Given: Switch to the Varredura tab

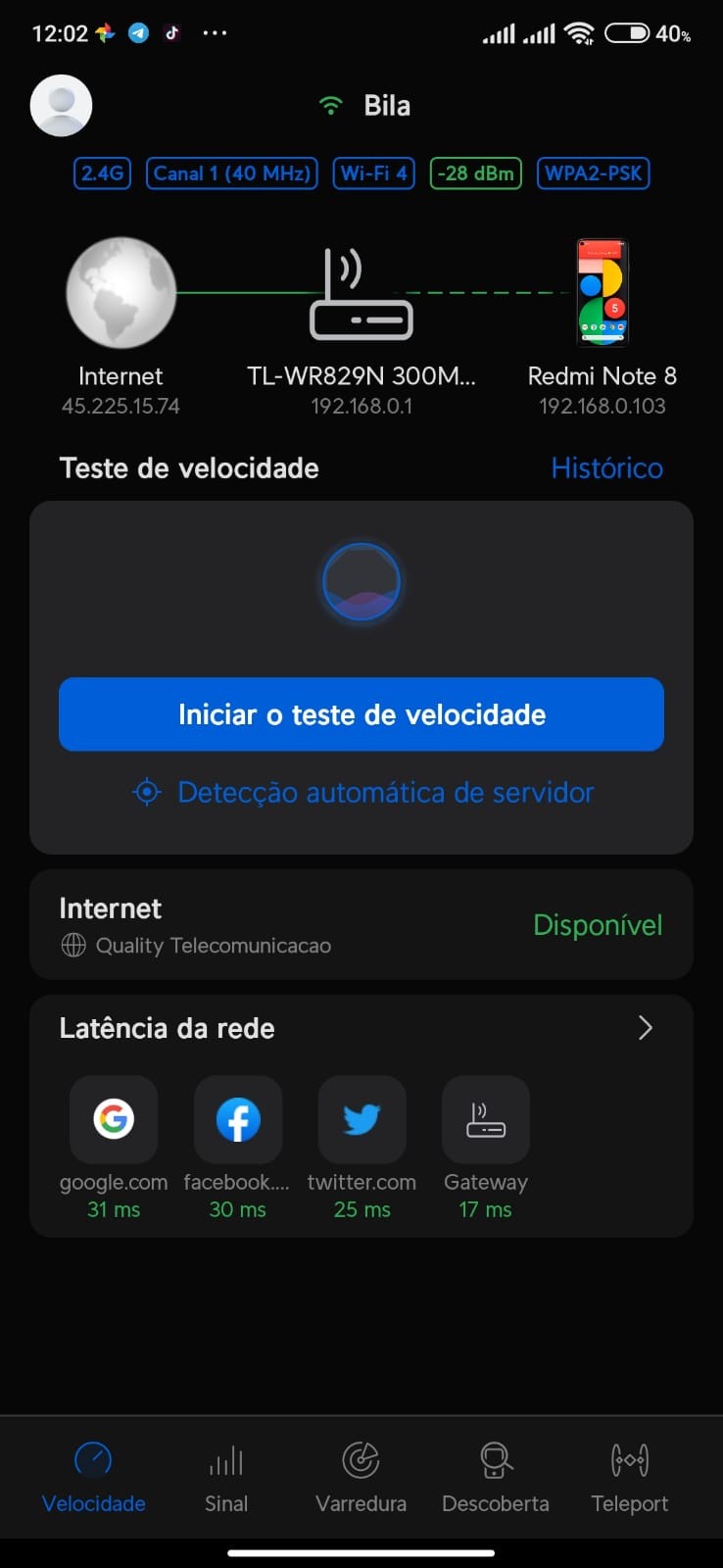Looking at the screenshot, I should tap(361, 1477).
